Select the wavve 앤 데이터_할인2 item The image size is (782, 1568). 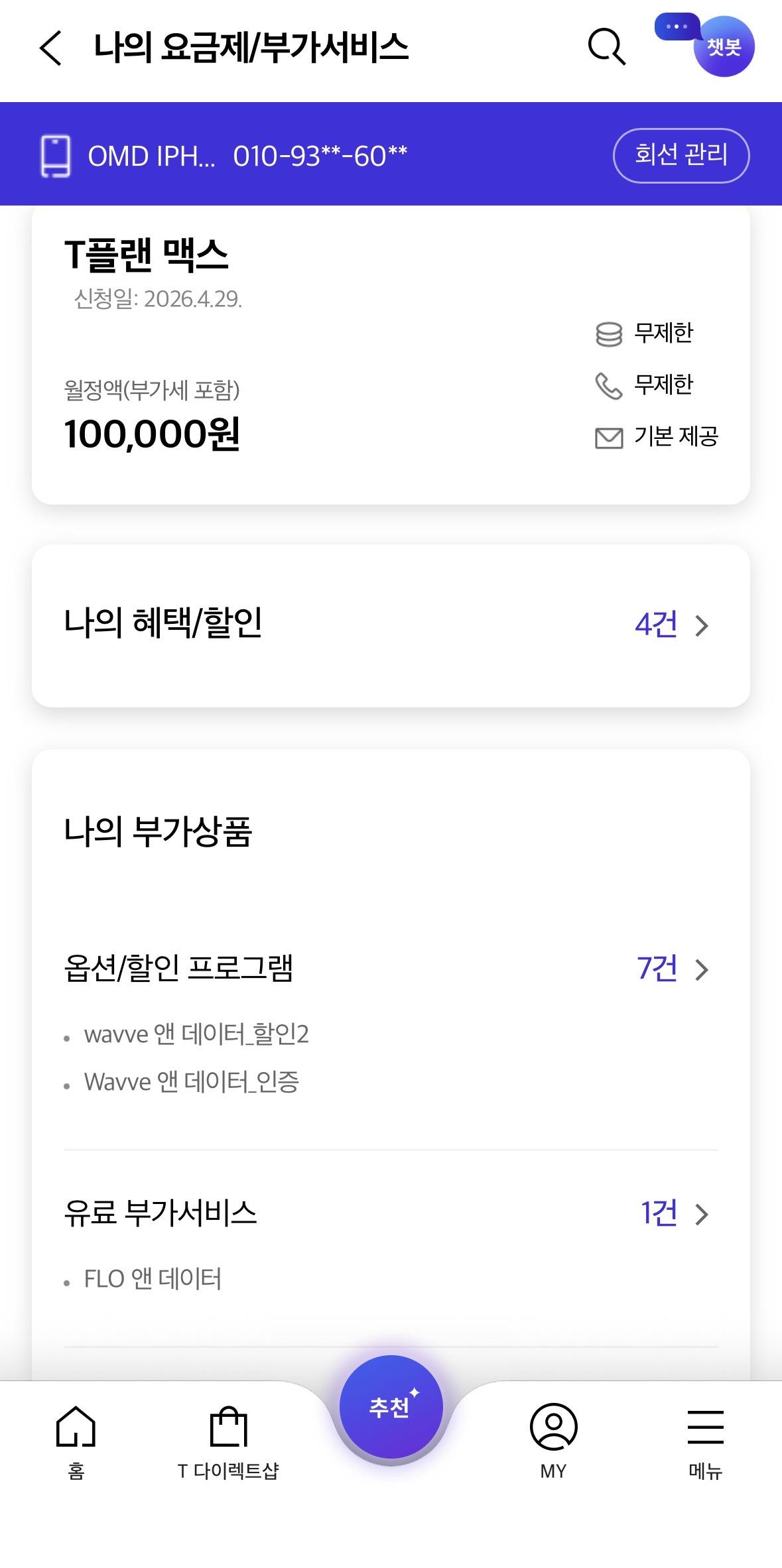pyautogui.click(x=196, y=1033)
